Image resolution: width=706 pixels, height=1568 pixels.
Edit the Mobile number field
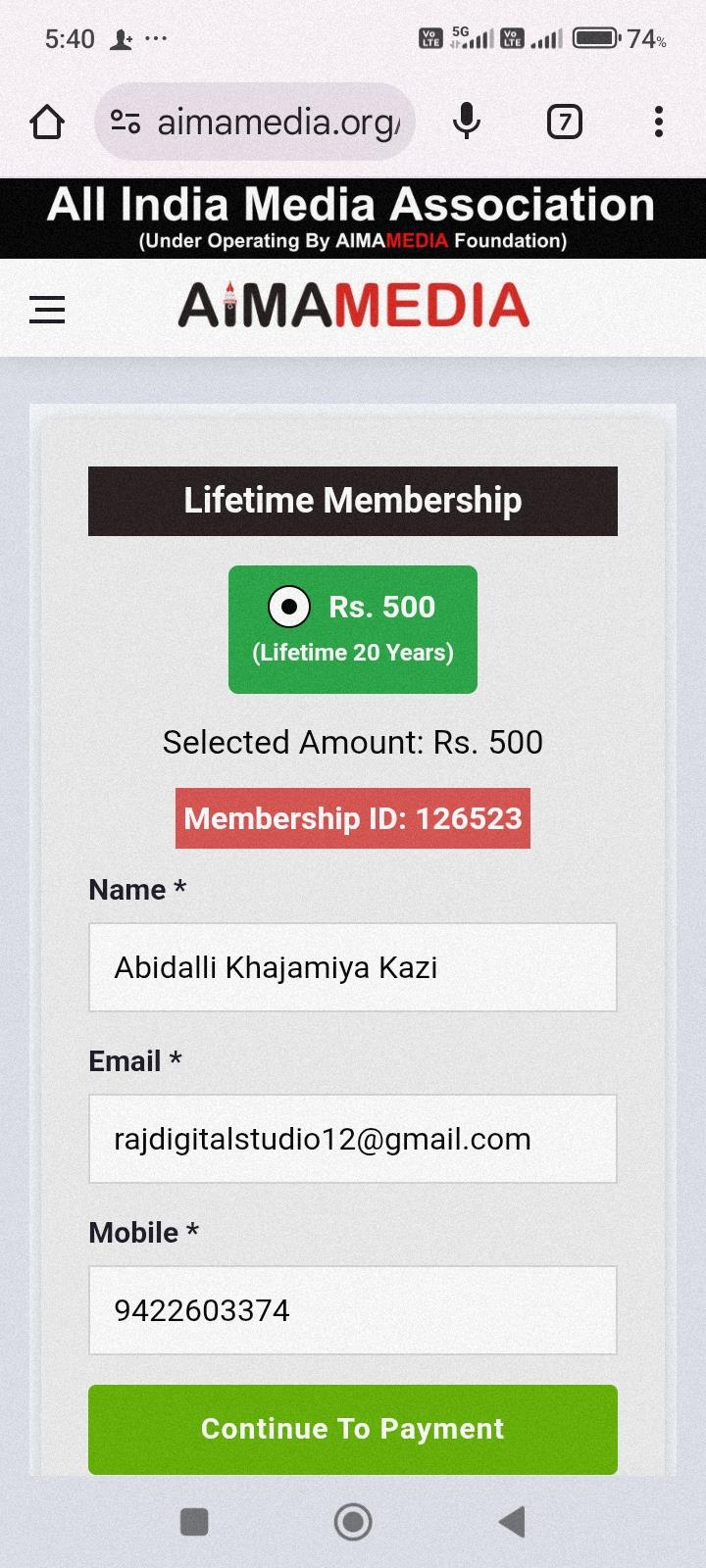[x=353, y=1310]
